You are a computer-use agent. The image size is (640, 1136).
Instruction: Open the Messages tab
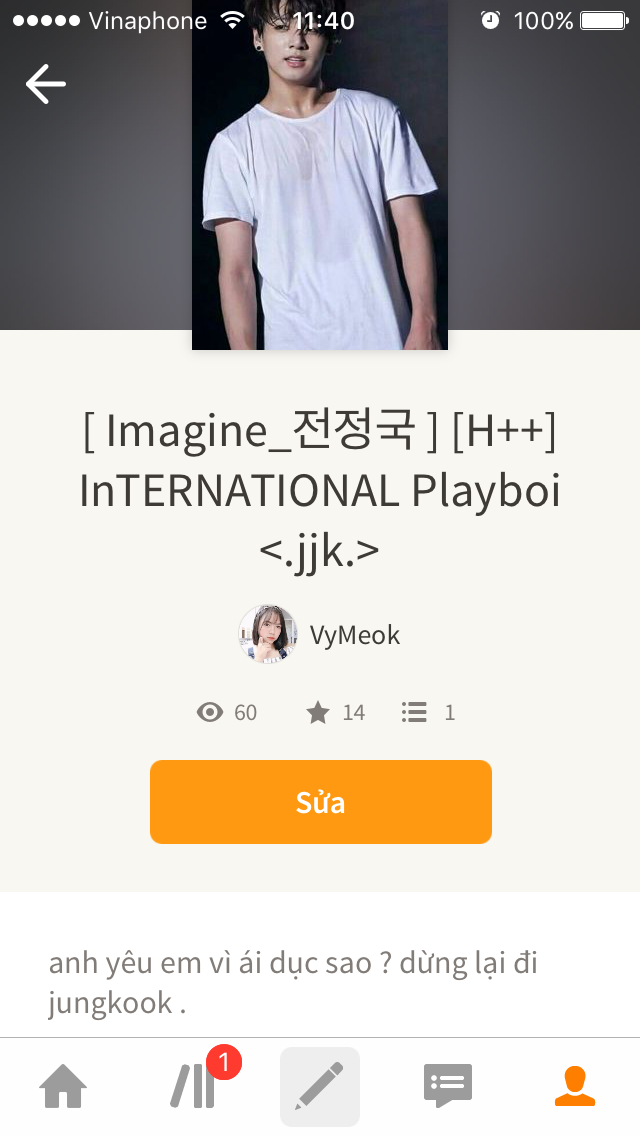(x=447, y=1086)
